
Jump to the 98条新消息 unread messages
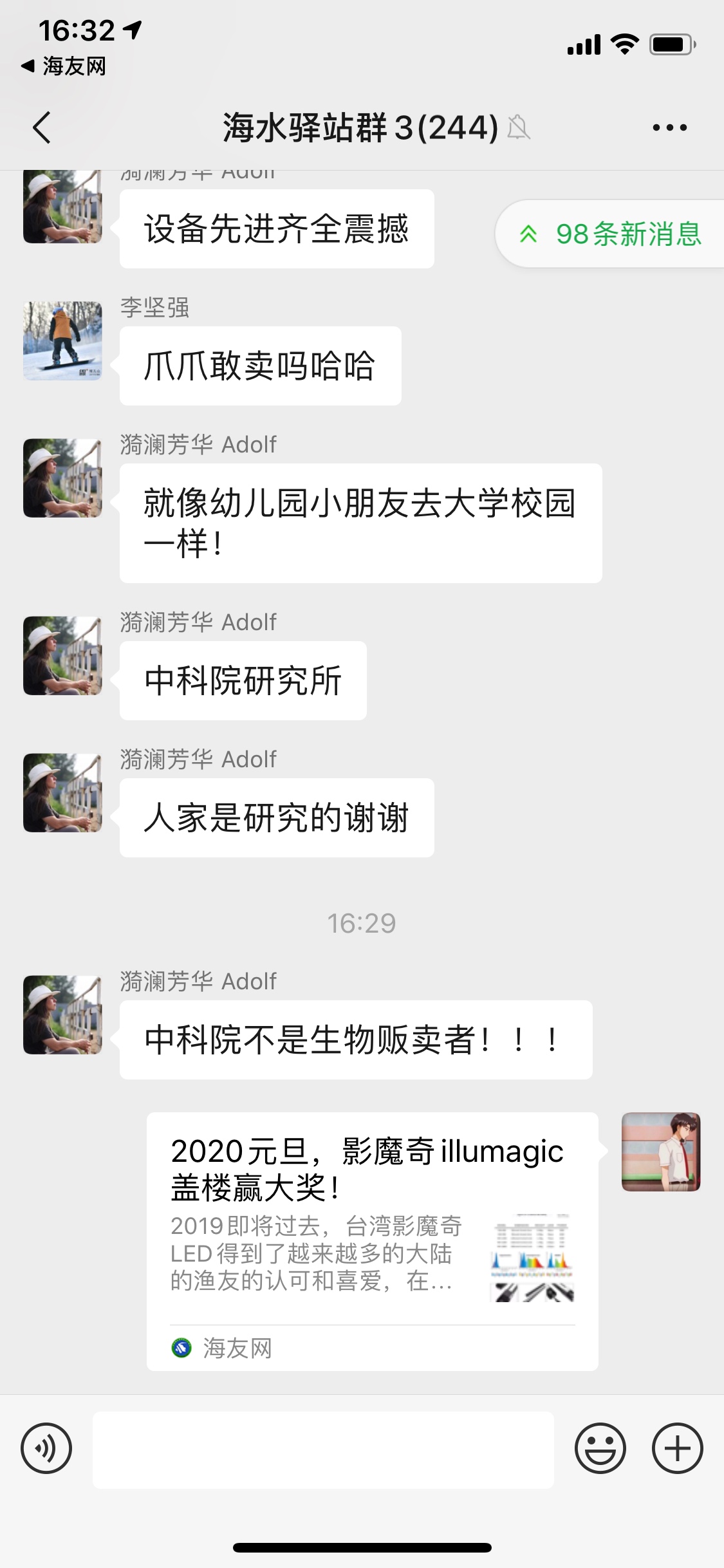pyautogui.click(x=611, y=234)
